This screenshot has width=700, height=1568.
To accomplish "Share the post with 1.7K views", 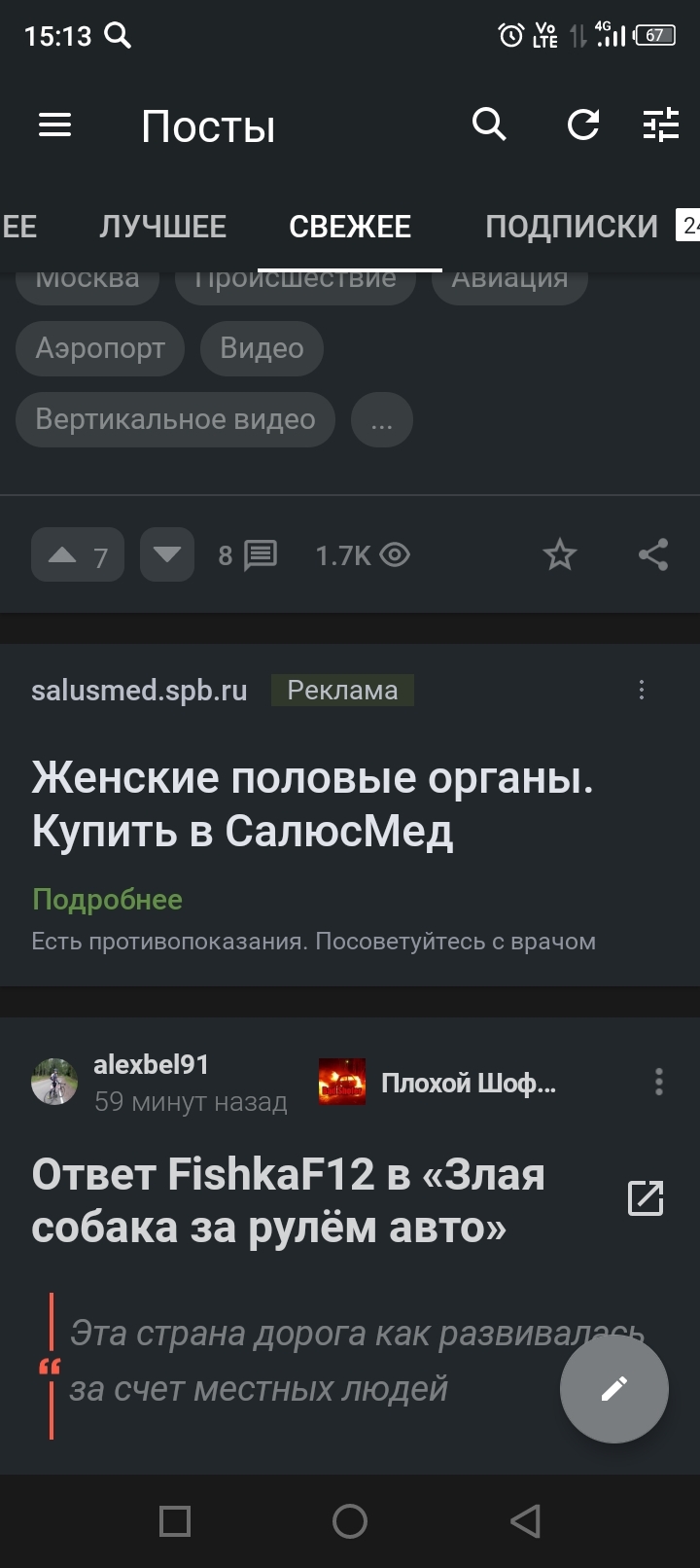I will click(x=653, y=555).
